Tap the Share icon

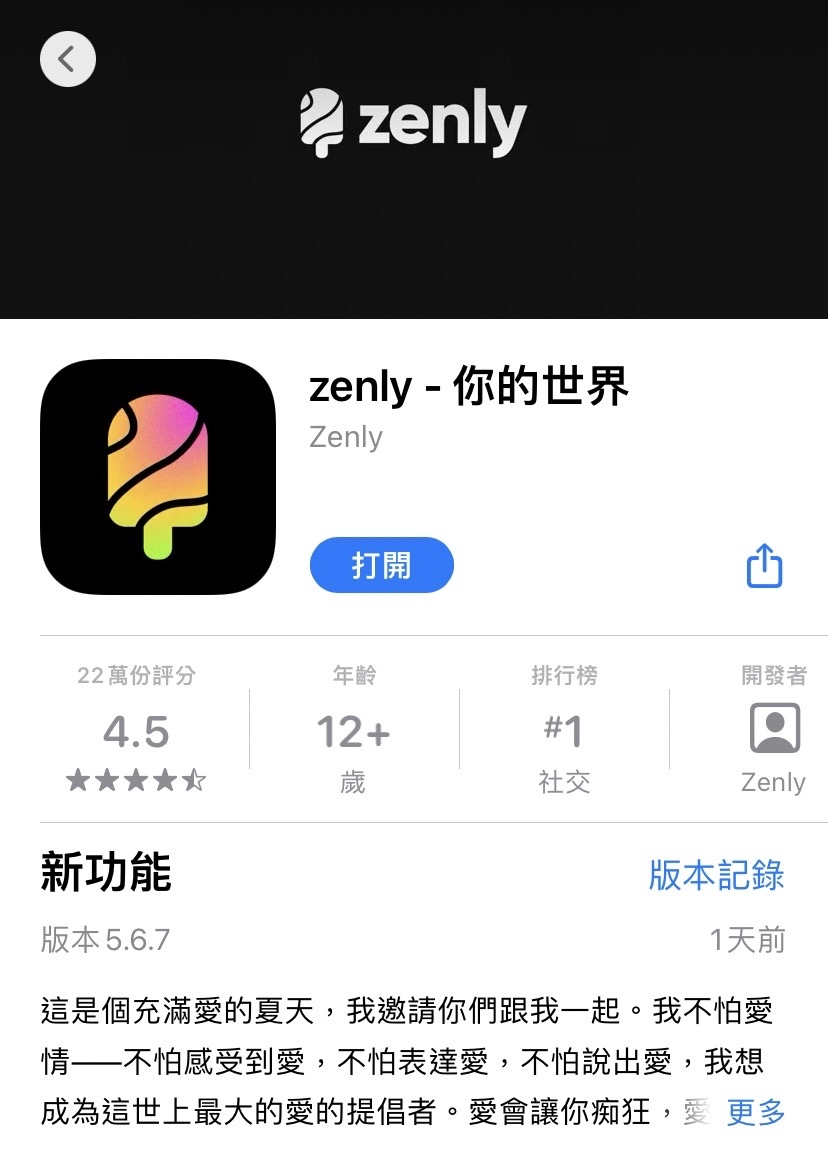[765, 565]
